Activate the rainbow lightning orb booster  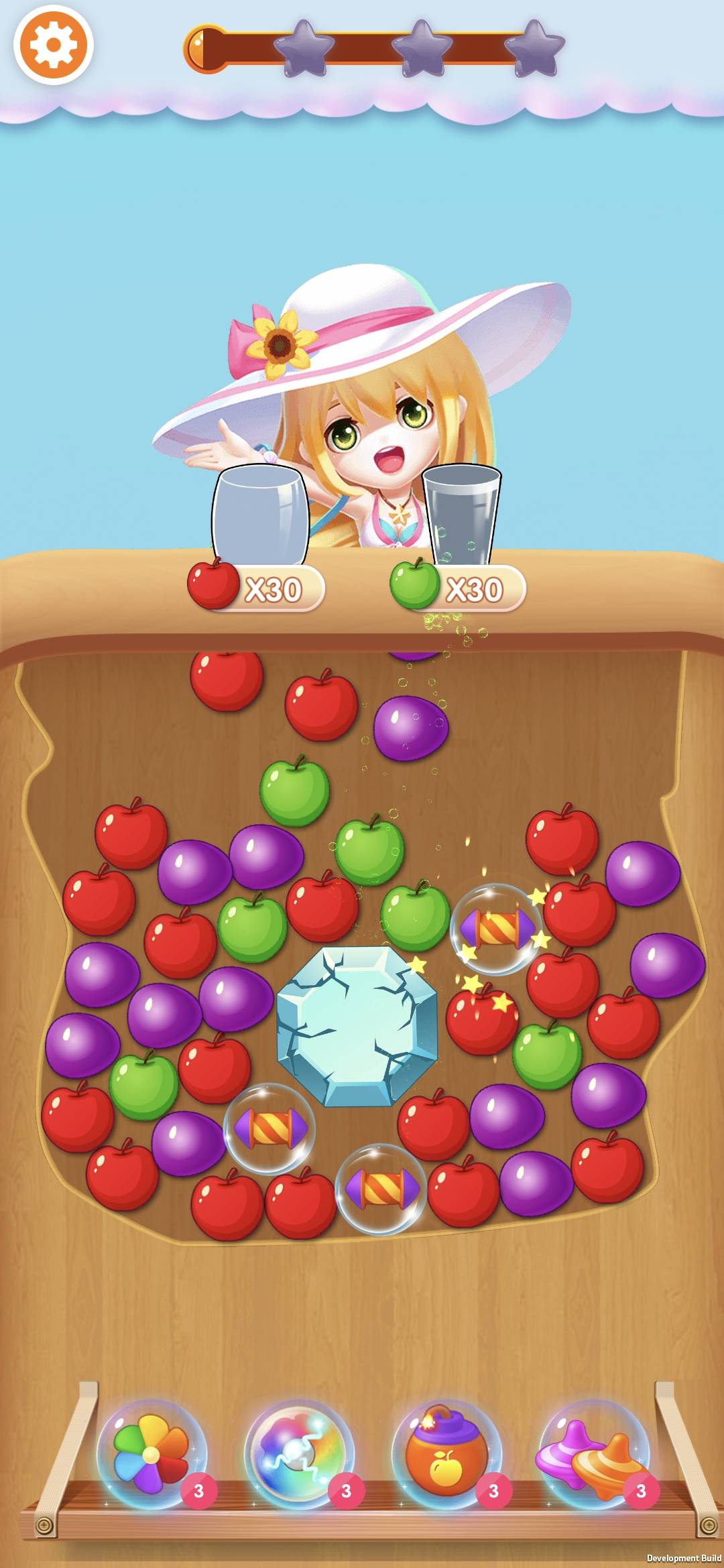pos(298,1454)
